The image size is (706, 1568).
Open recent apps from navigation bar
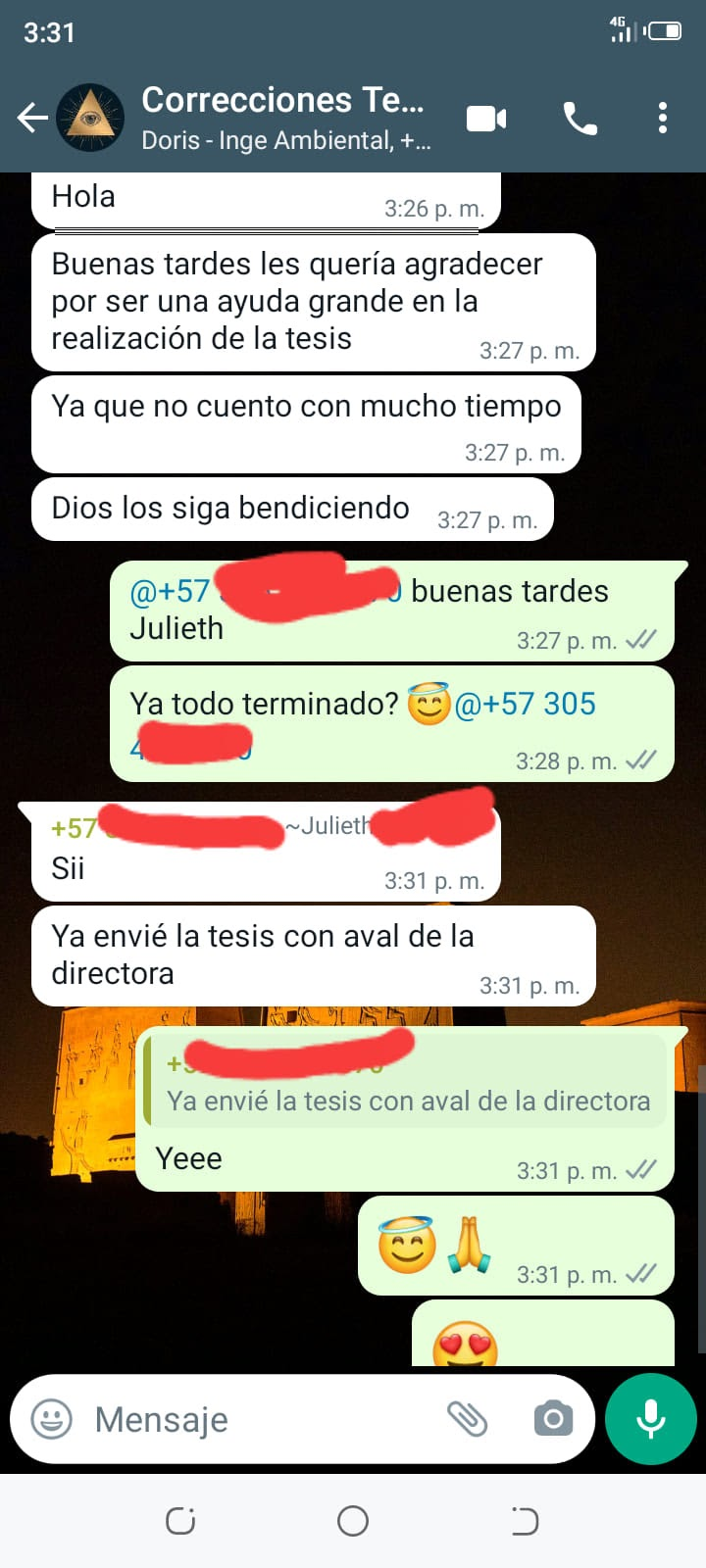(x=180, y=1521)
